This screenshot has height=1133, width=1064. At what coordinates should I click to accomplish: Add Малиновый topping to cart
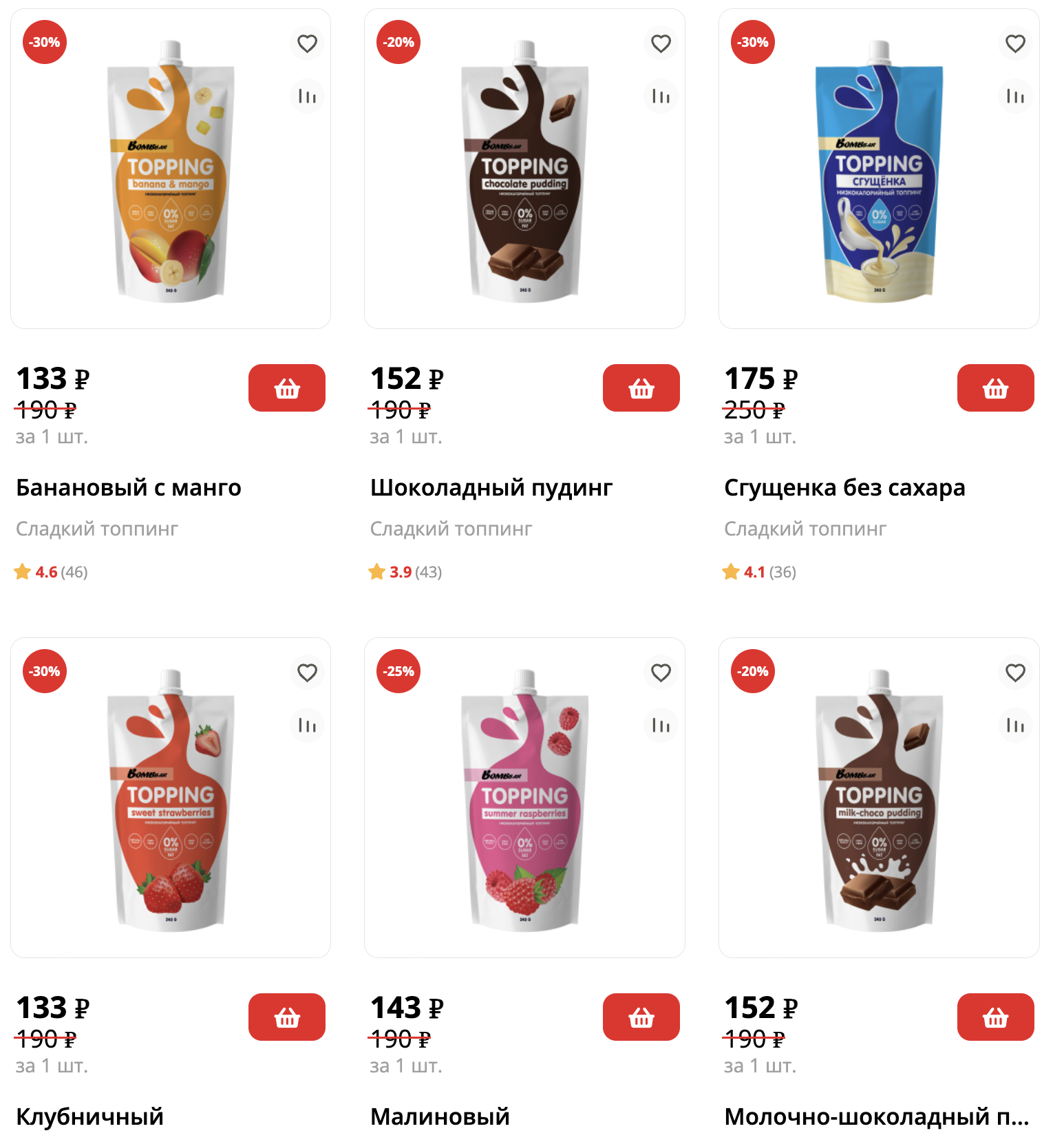click(641, 1017)
